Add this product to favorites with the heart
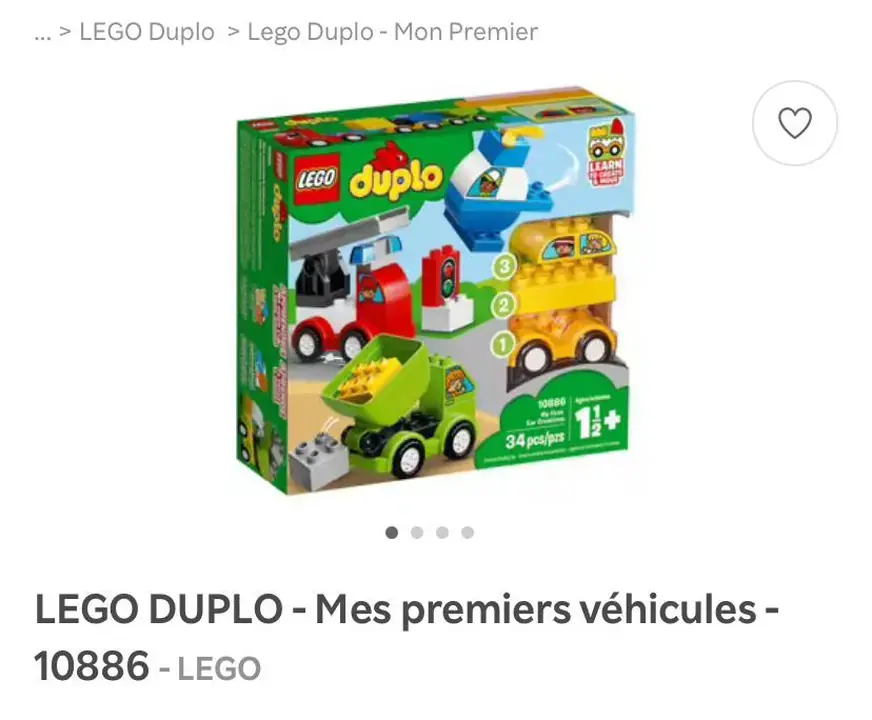 pyautogui.click(x=794, y=124)
